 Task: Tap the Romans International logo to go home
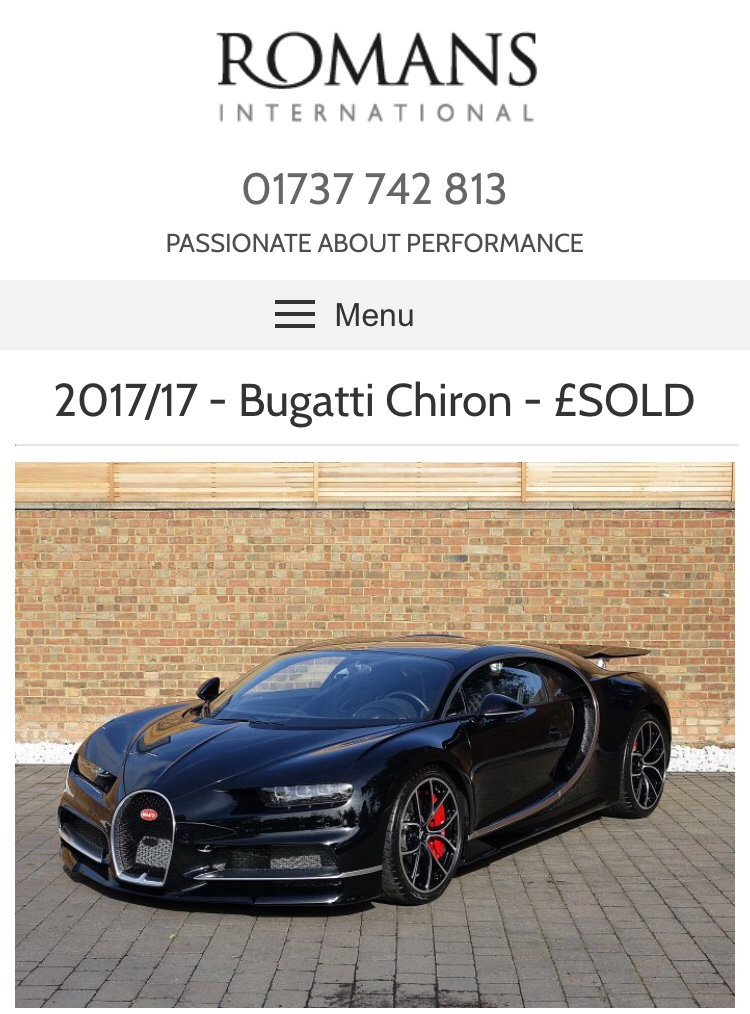pos(377,75)
